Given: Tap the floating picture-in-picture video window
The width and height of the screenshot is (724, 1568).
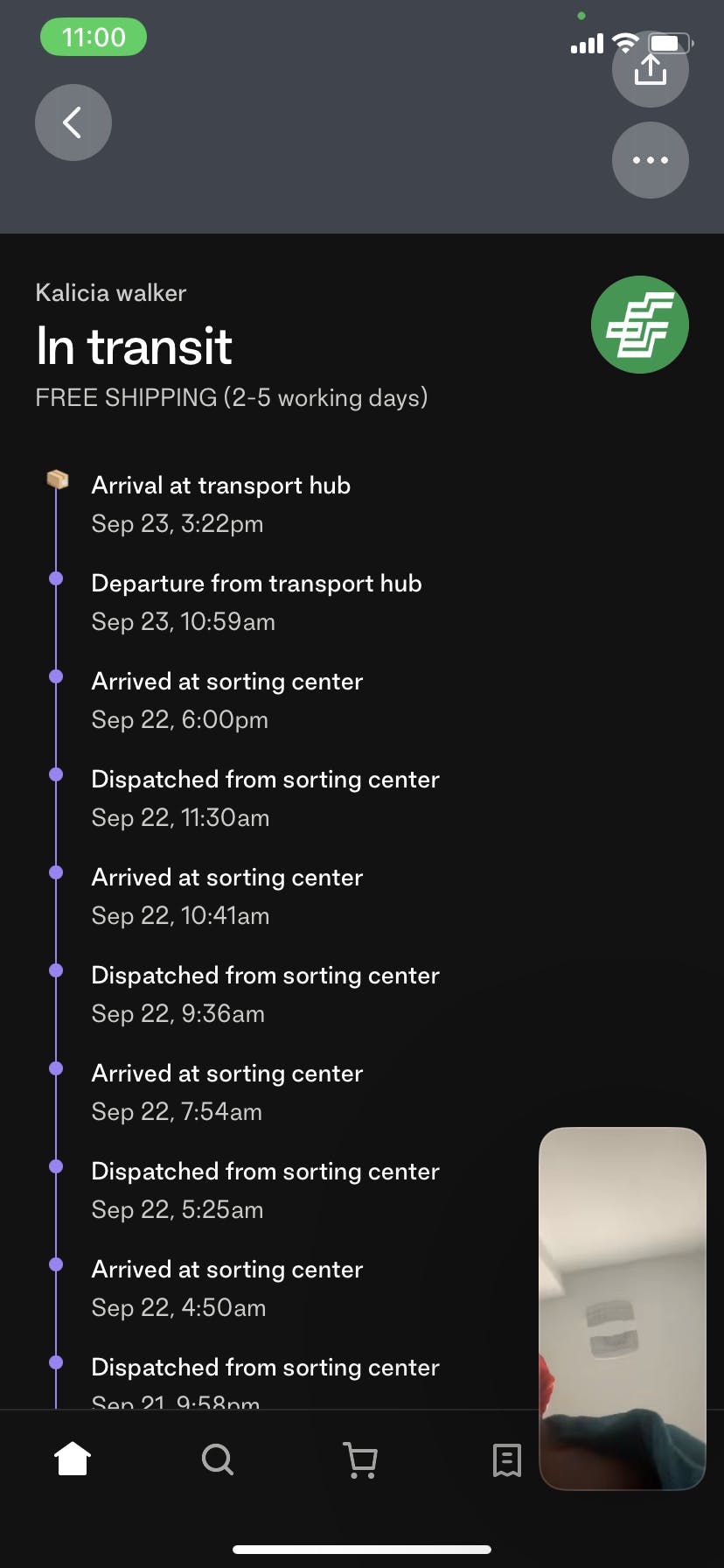Looking at the screenshot, I should tap(623, 1308).
